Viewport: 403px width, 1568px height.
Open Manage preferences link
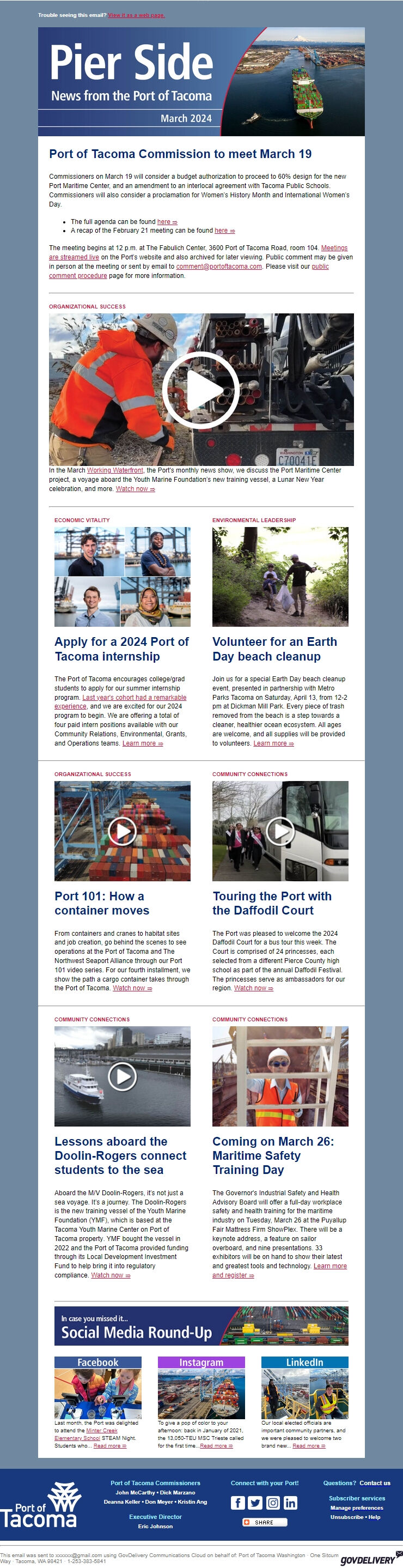(356, 1508)
